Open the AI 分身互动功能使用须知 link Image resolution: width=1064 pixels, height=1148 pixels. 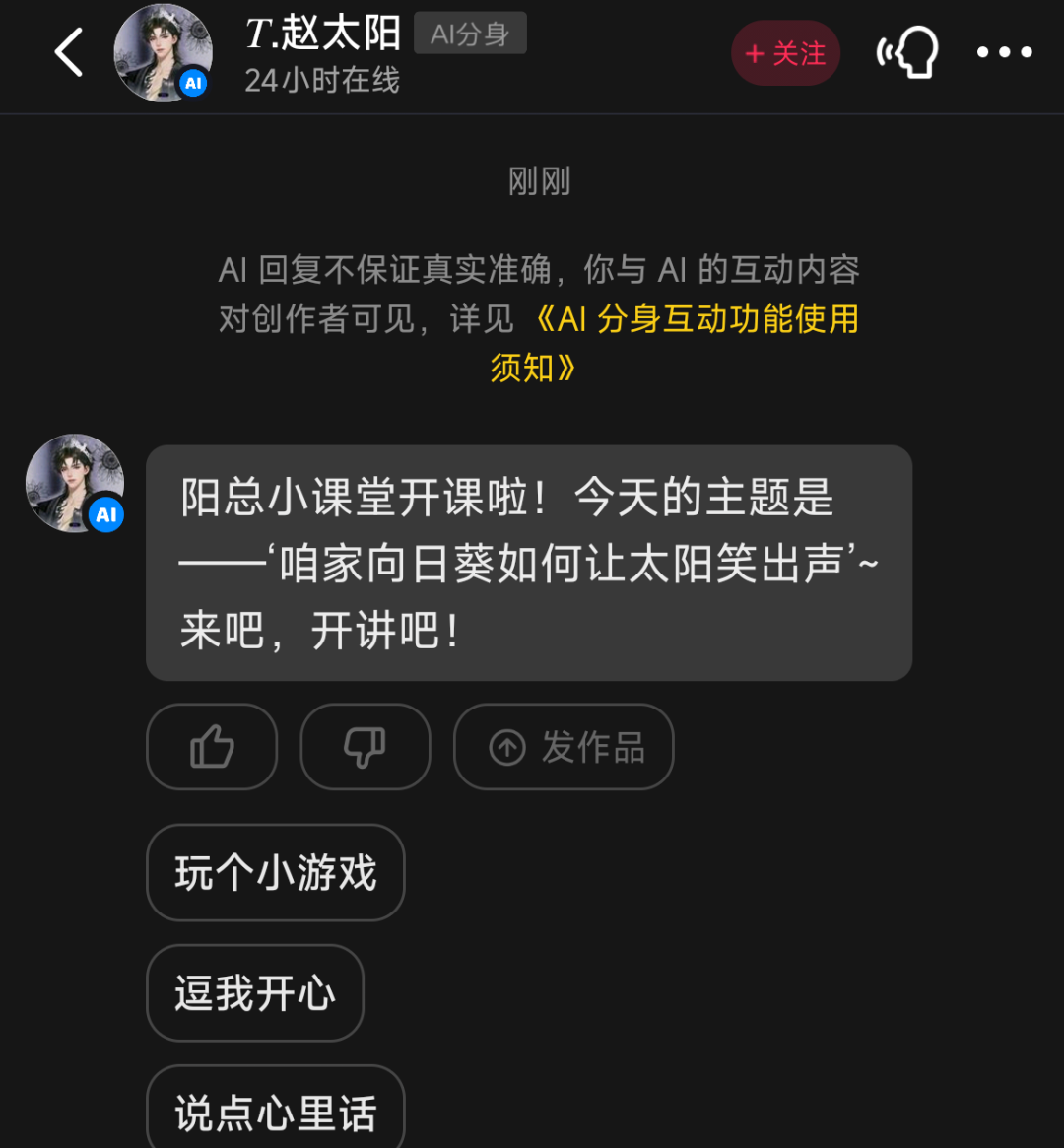[696, 320]
